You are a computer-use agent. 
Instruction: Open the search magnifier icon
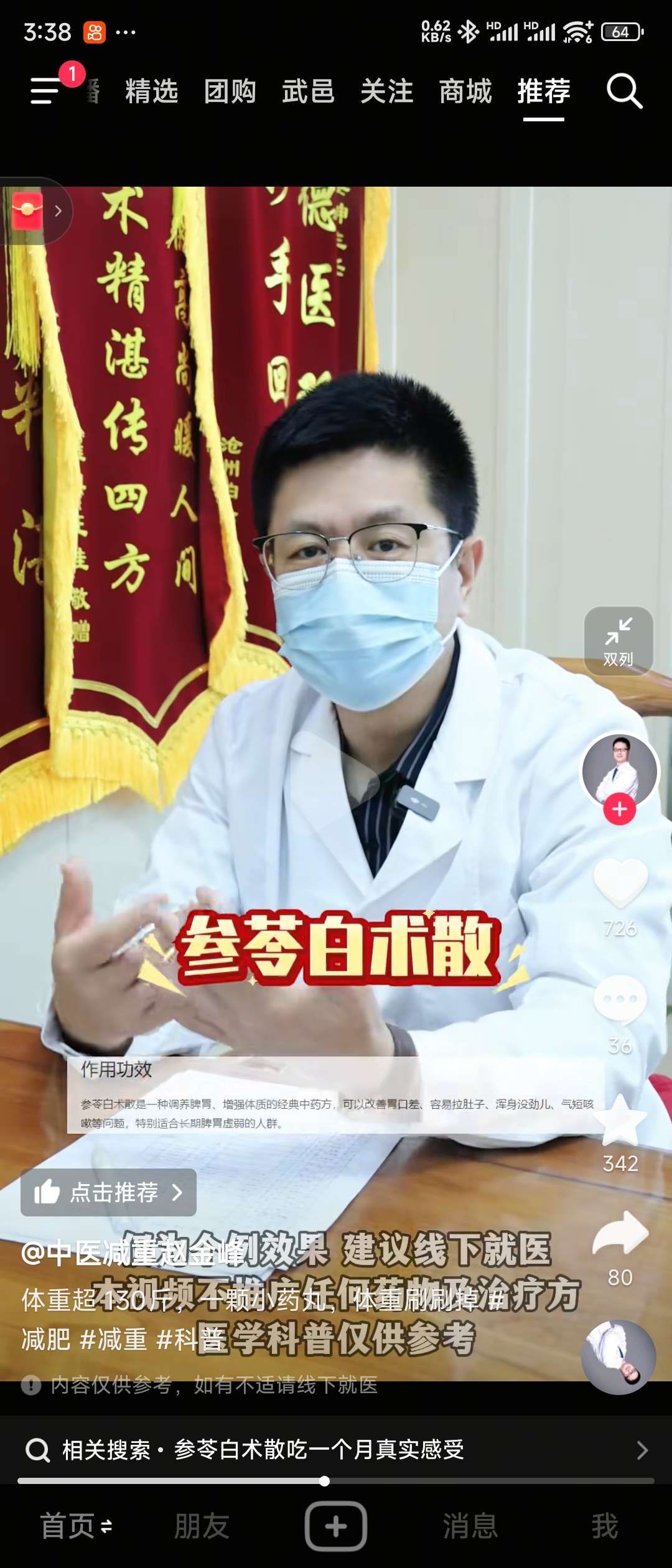624,91
